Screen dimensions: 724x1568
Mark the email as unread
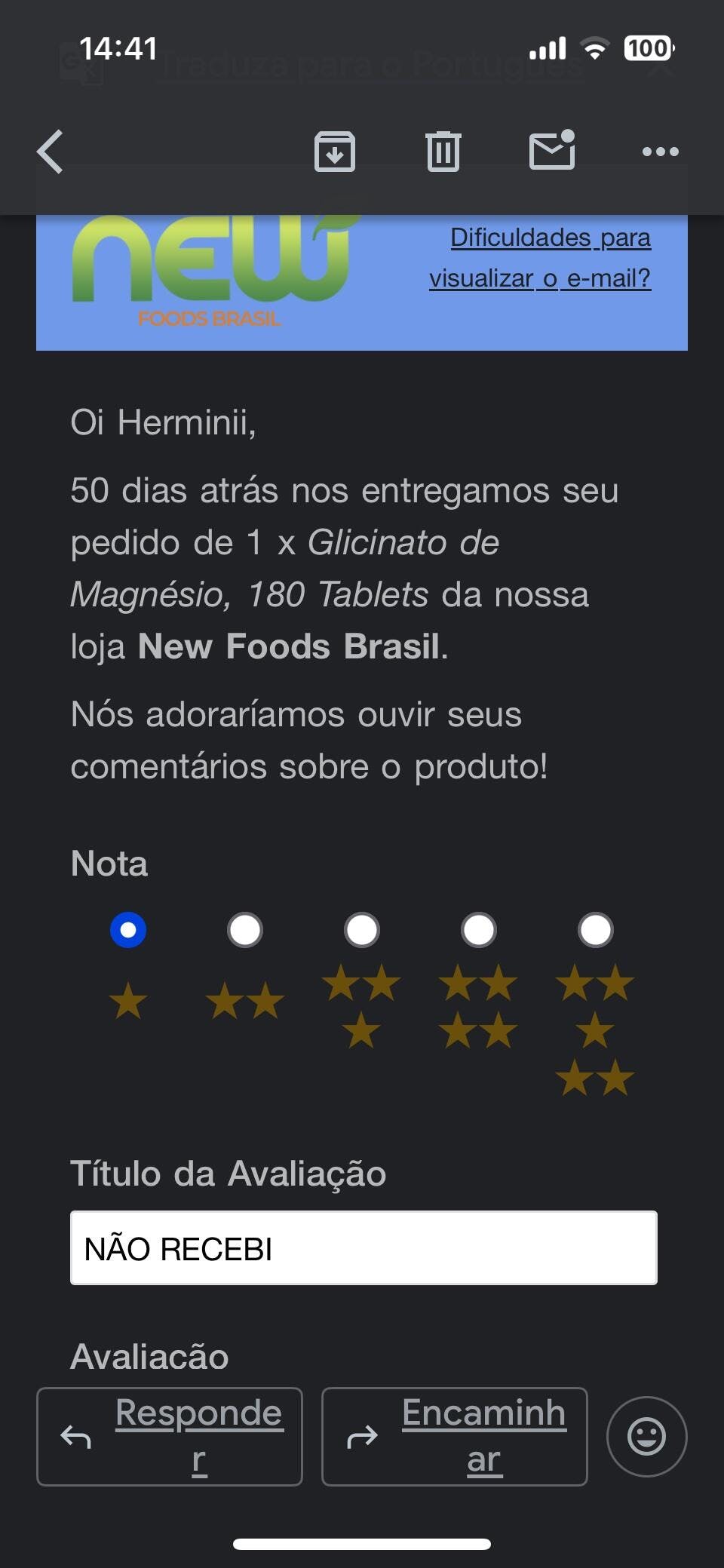tap(553, 150)
